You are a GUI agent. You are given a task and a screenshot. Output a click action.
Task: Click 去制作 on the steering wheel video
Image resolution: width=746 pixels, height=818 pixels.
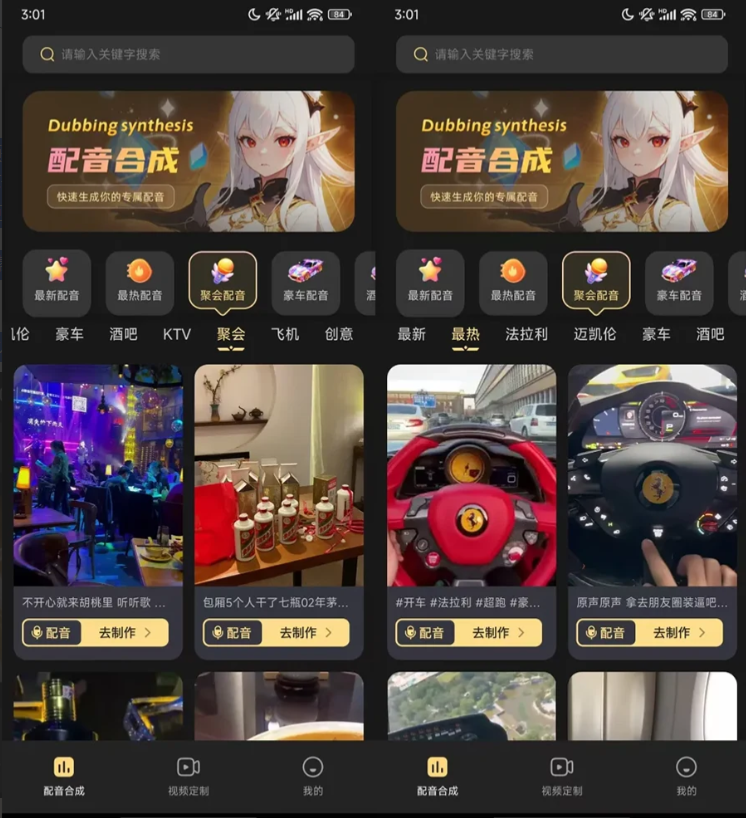coord(672,633)
